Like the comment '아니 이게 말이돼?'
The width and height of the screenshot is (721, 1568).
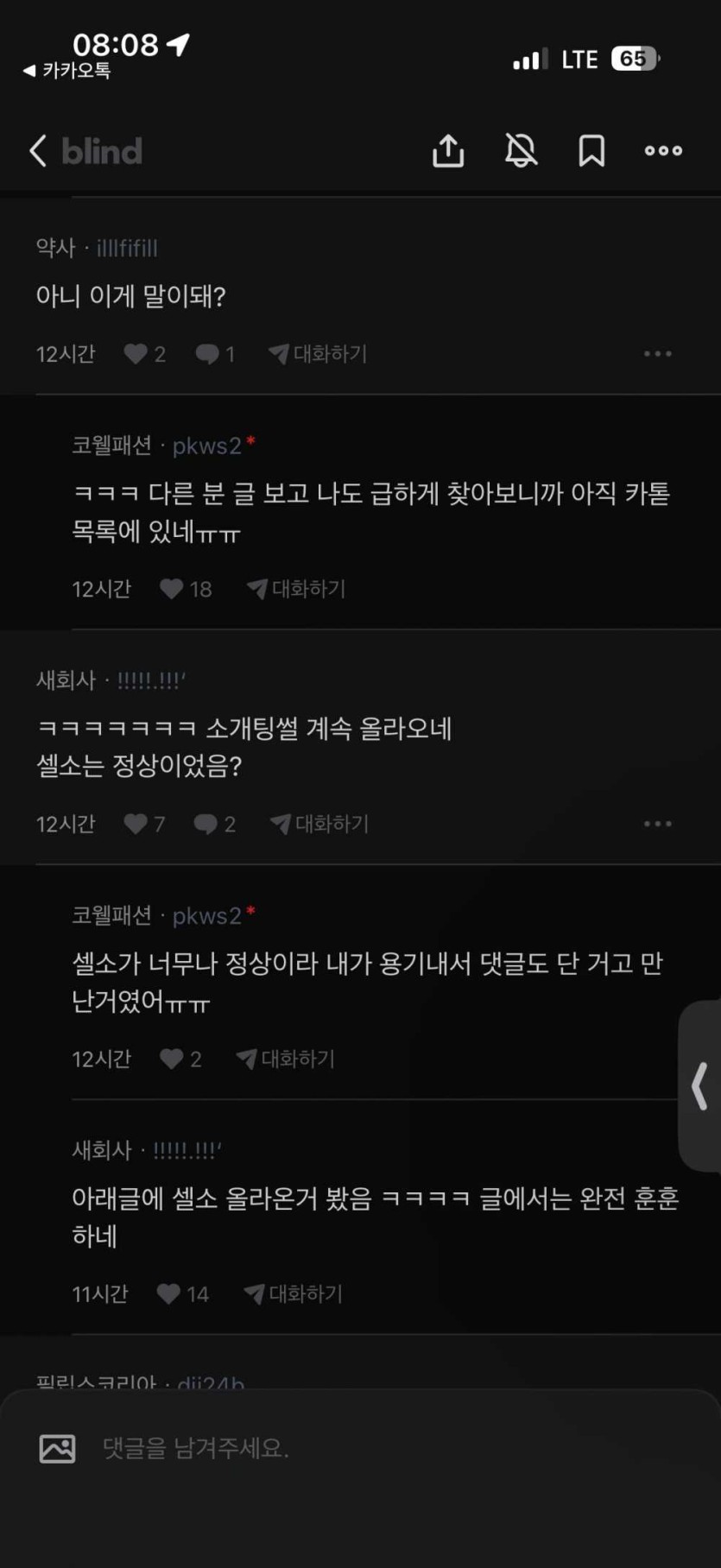[x=136, y=354]
